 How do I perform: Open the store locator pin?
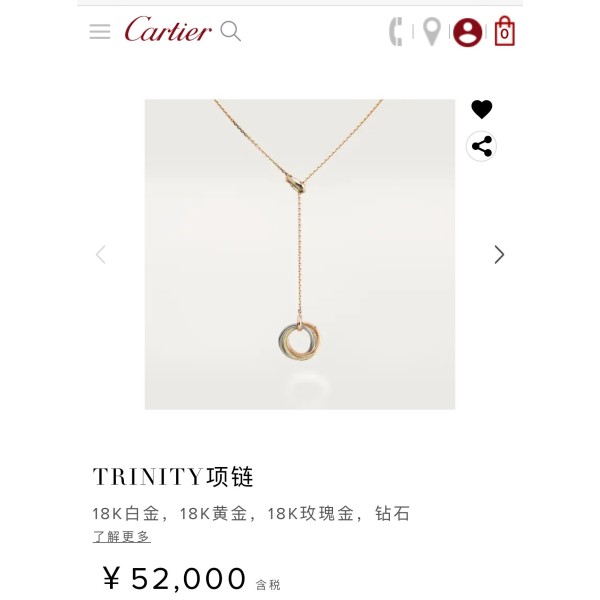tap(432, 32)
